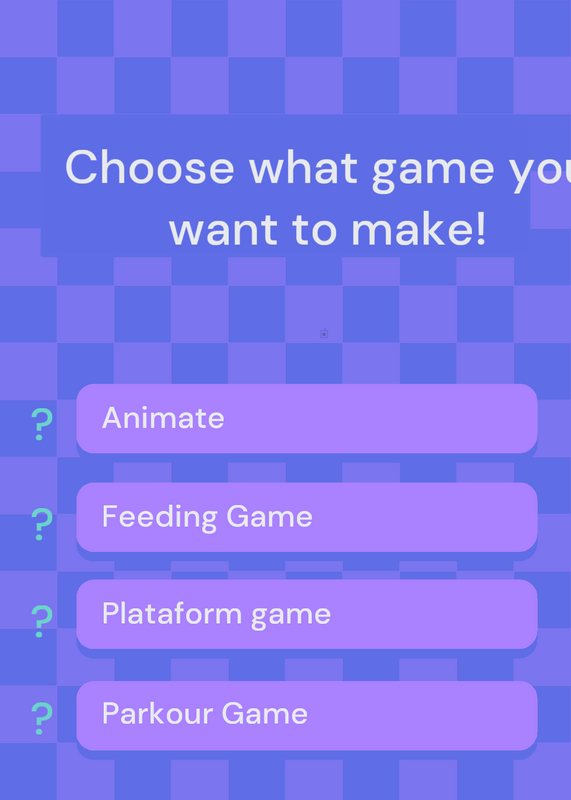Tap the Parkour Game answer
Viewport: 571px width, 800px height.
point(307,715)
